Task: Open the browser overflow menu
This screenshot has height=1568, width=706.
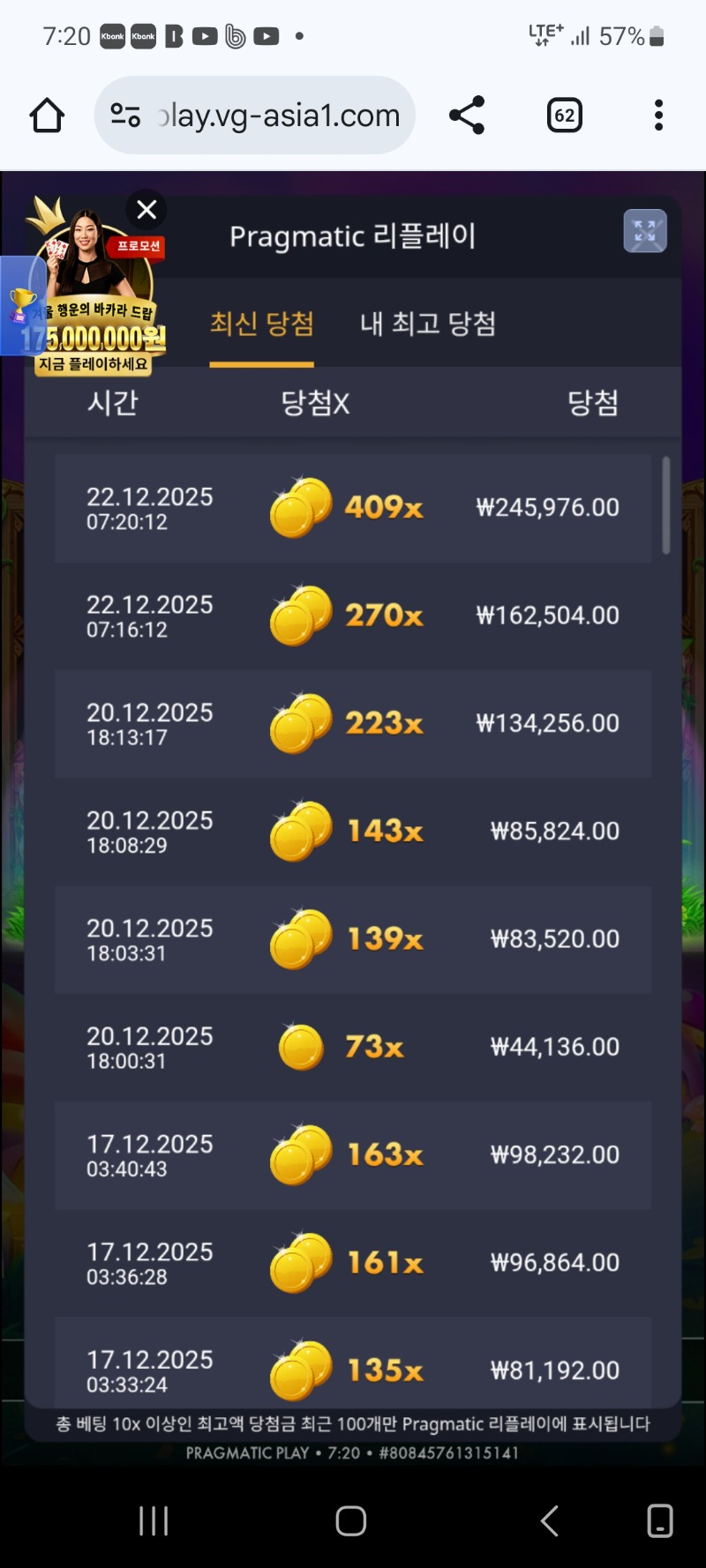Action: [x=658, y=116]
